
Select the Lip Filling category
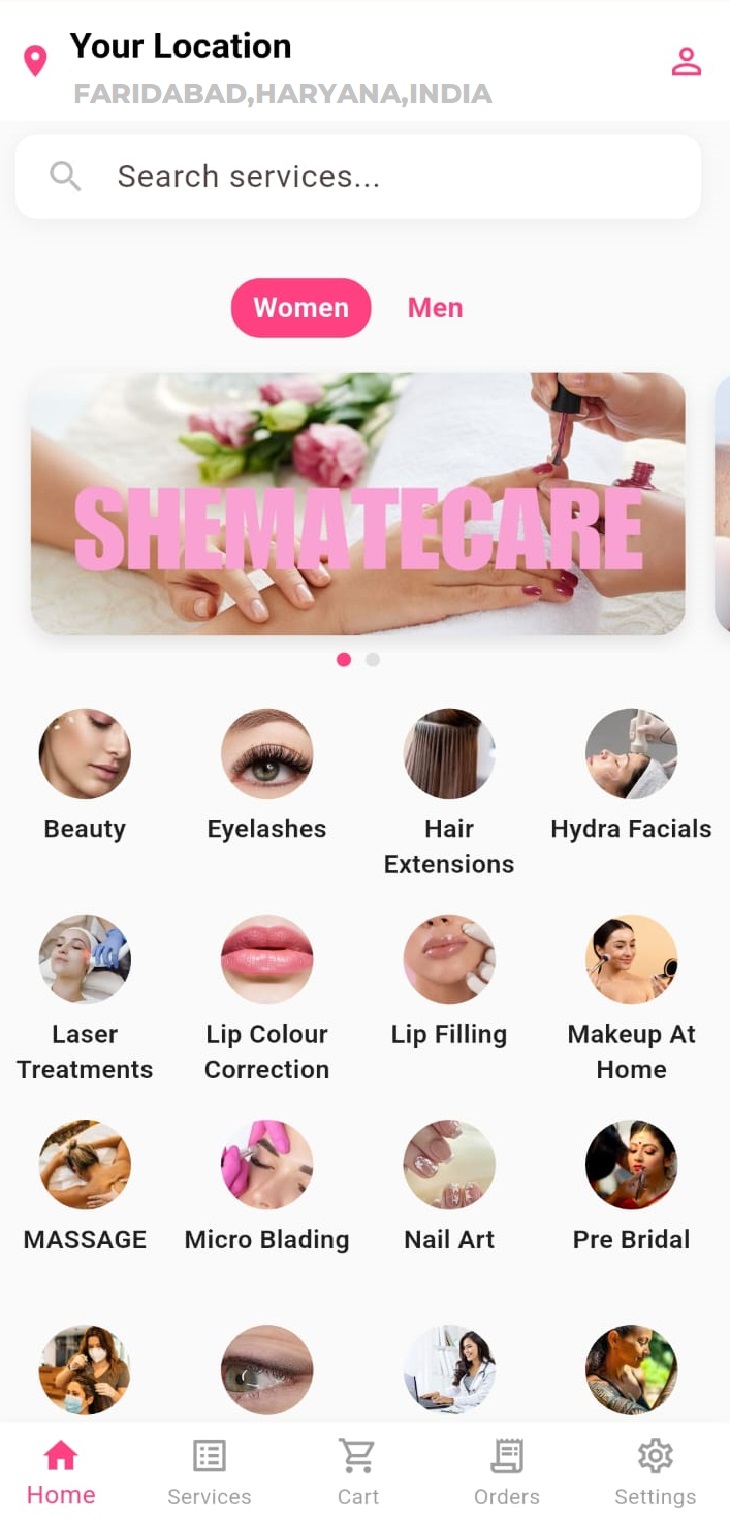pos(449,981)
